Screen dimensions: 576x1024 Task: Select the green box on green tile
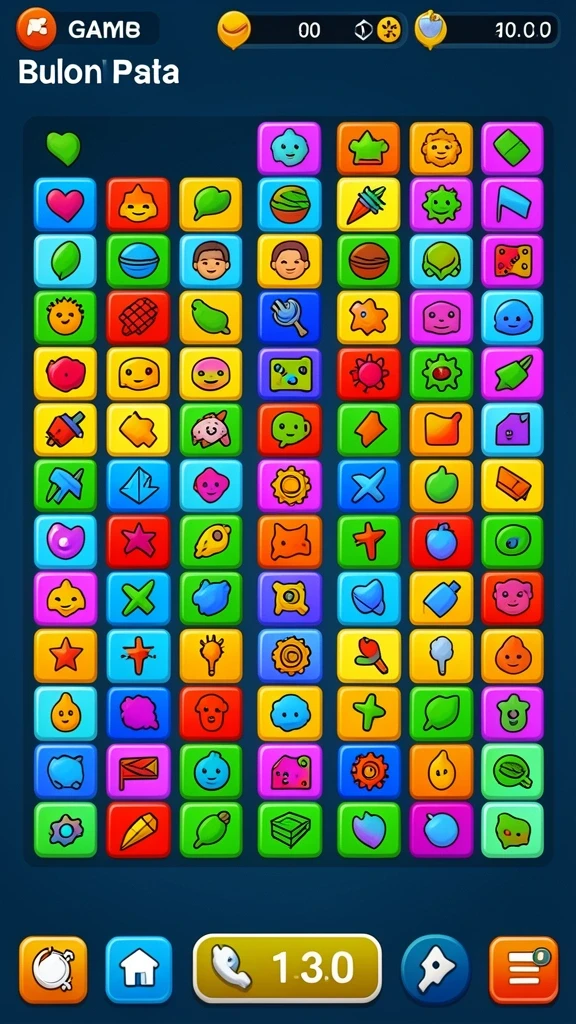[x=290, y=829]
